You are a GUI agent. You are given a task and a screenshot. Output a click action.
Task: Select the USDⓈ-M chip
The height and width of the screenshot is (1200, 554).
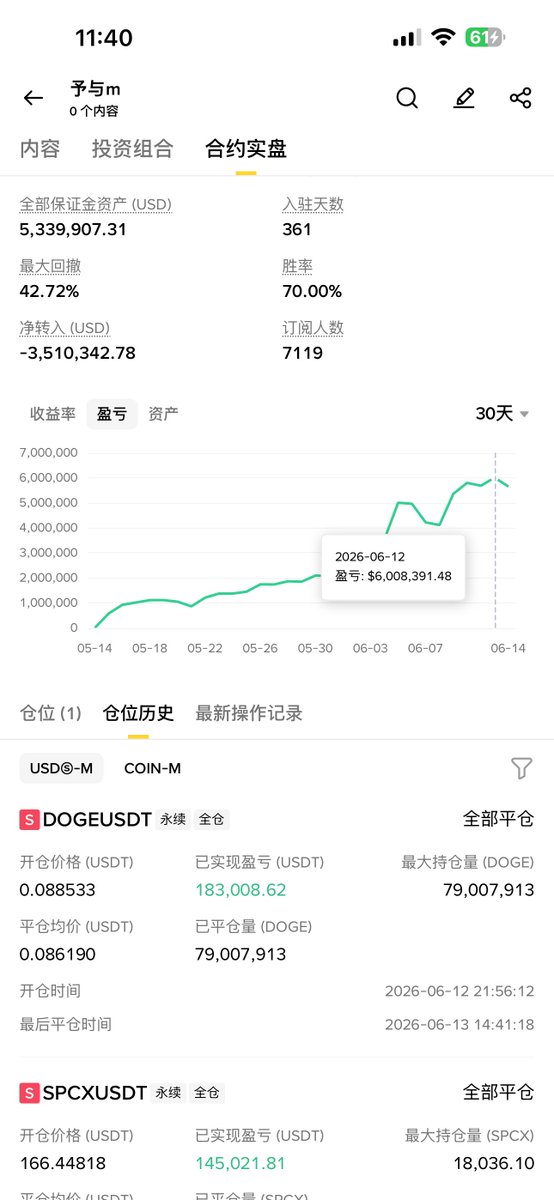click(x=61, y=768)
